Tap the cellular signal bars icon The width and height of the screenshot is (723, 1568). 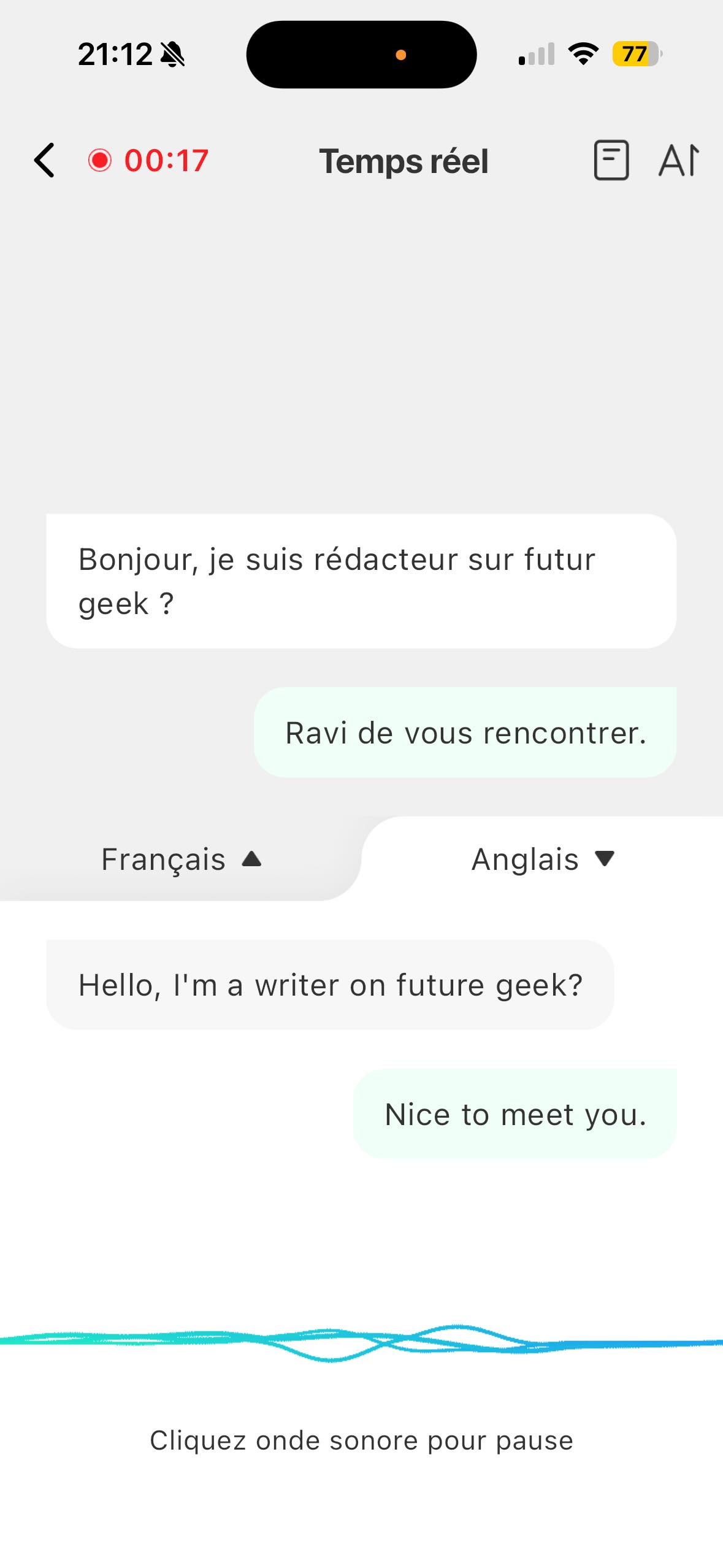[535, 54]
